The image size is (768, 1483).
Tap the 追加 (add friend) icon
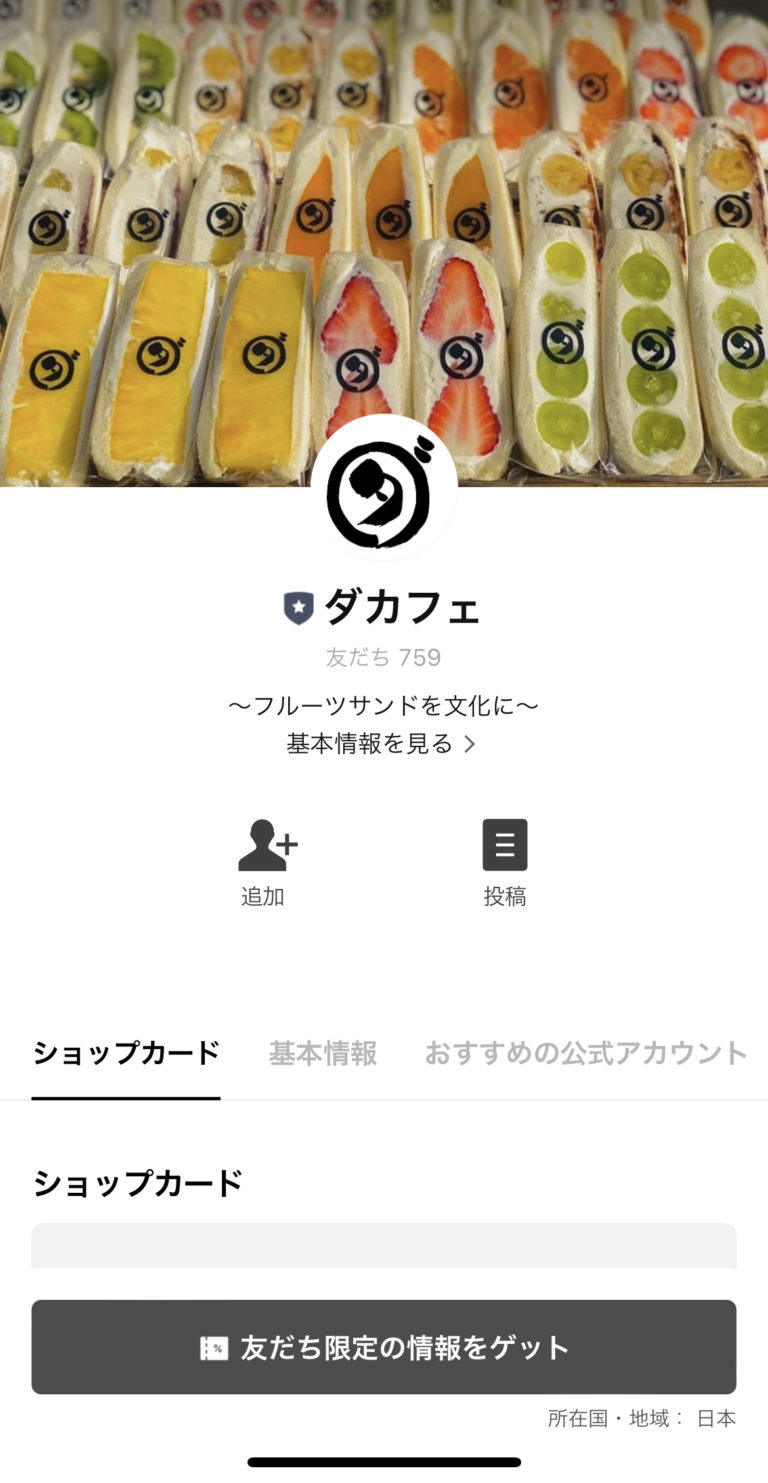pyautogui.click(x=265, y=862)
